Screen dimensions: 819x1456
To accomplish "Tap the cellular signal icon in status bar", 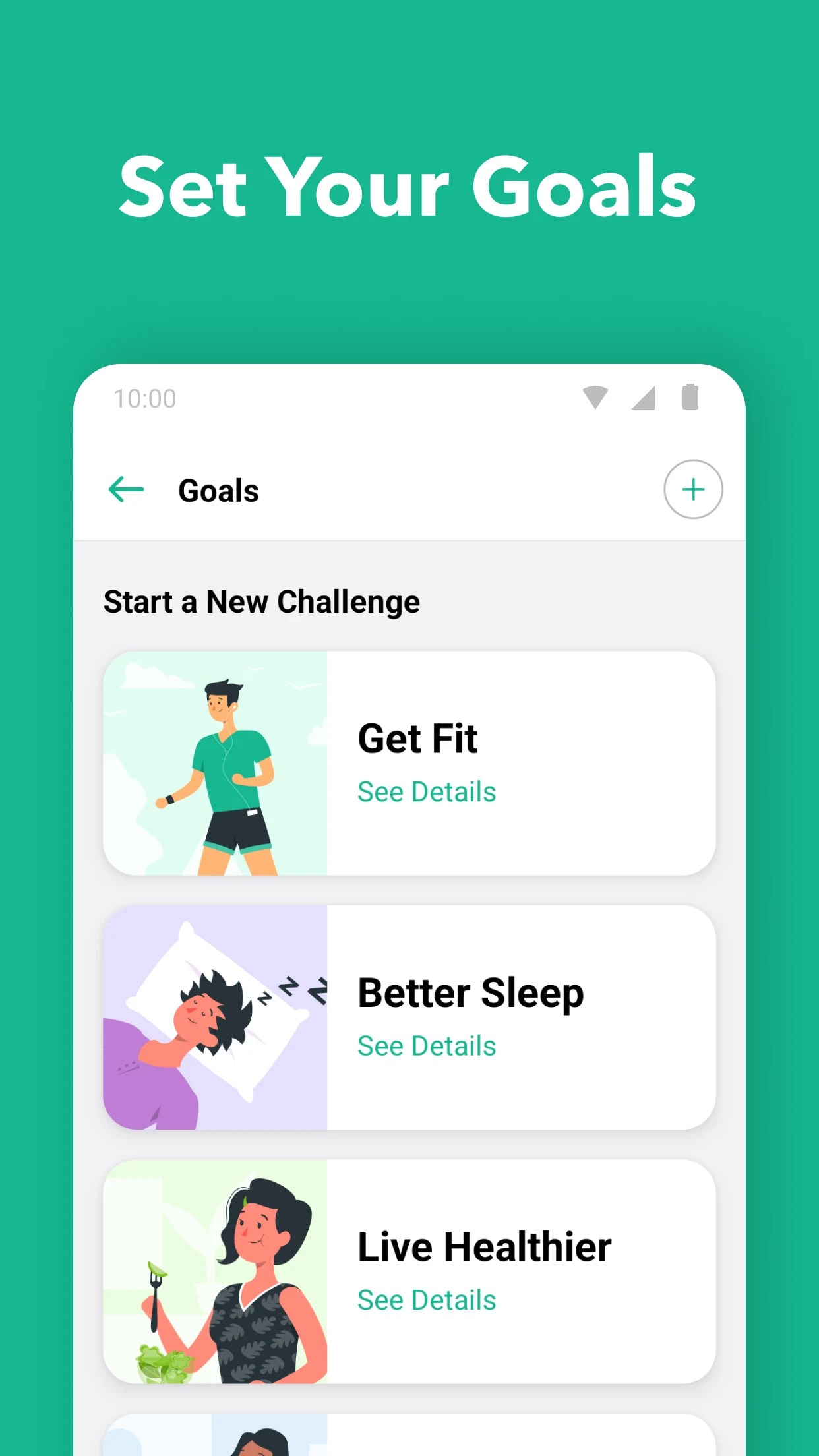I will 643,397.
